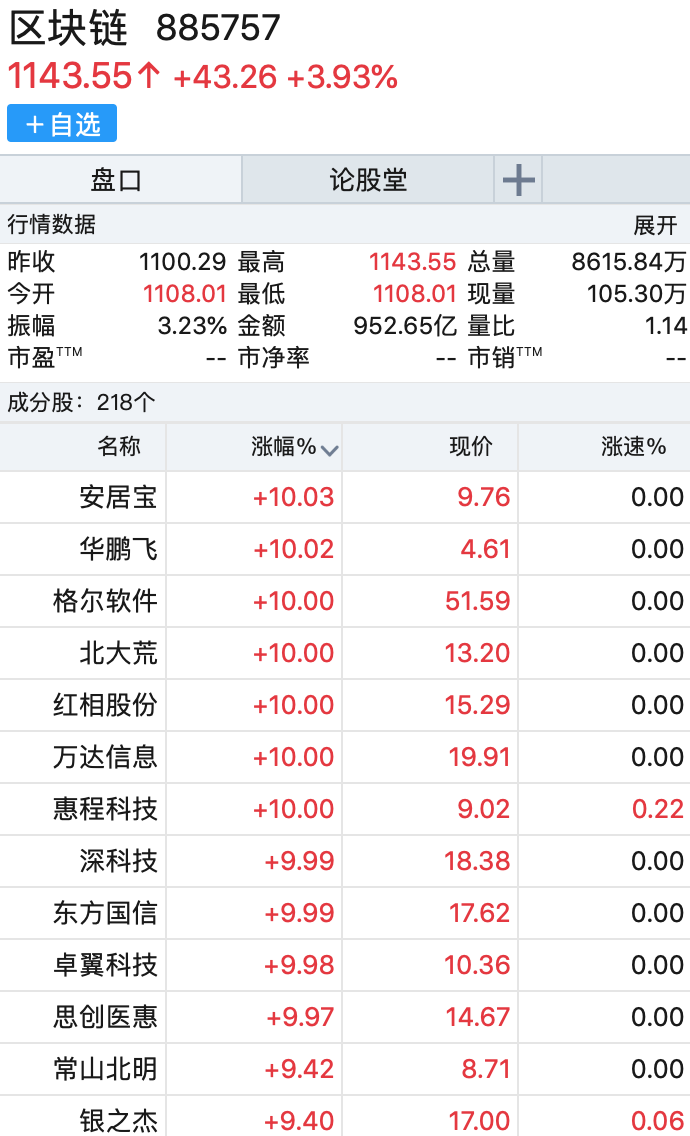The width and height of the screenshot is (690, 1136).
Task: Open the 深科技 stock row
Action: click(x=345, y=861)
